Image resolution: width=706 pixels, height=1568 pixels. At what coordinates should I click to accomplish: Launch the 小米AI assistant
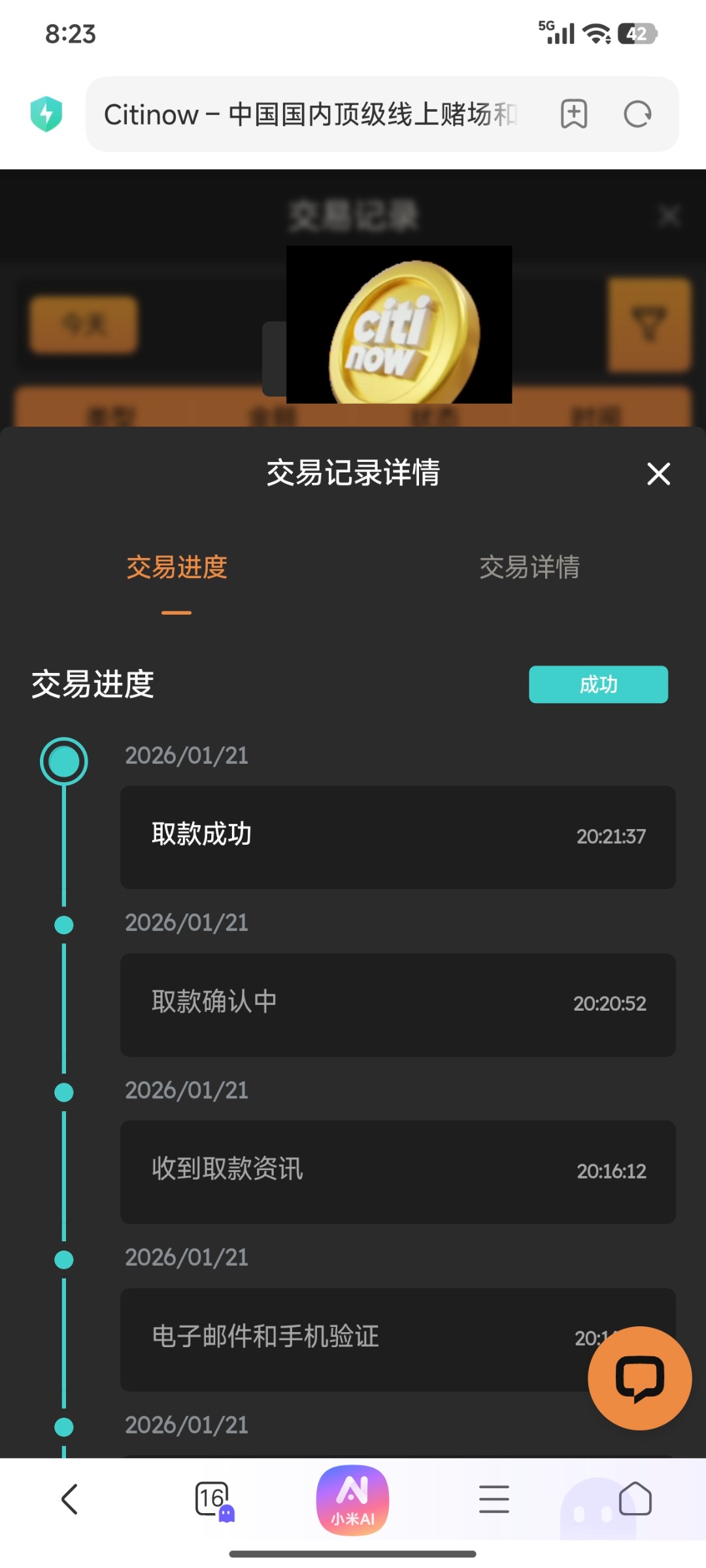tap(353, 1500)
